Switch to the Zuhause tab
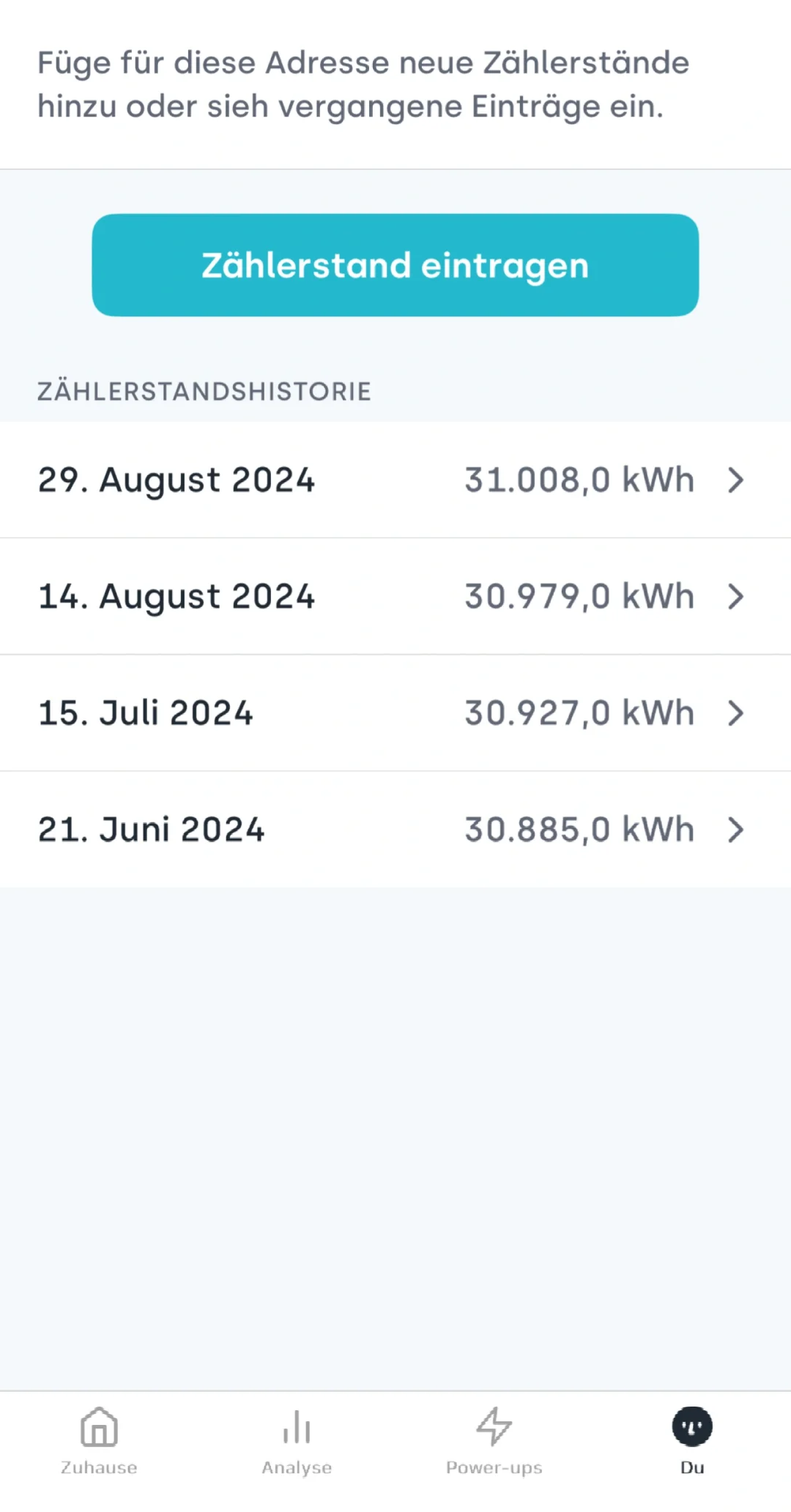The image size is (791, 1512). click(x=99, y=1440)
